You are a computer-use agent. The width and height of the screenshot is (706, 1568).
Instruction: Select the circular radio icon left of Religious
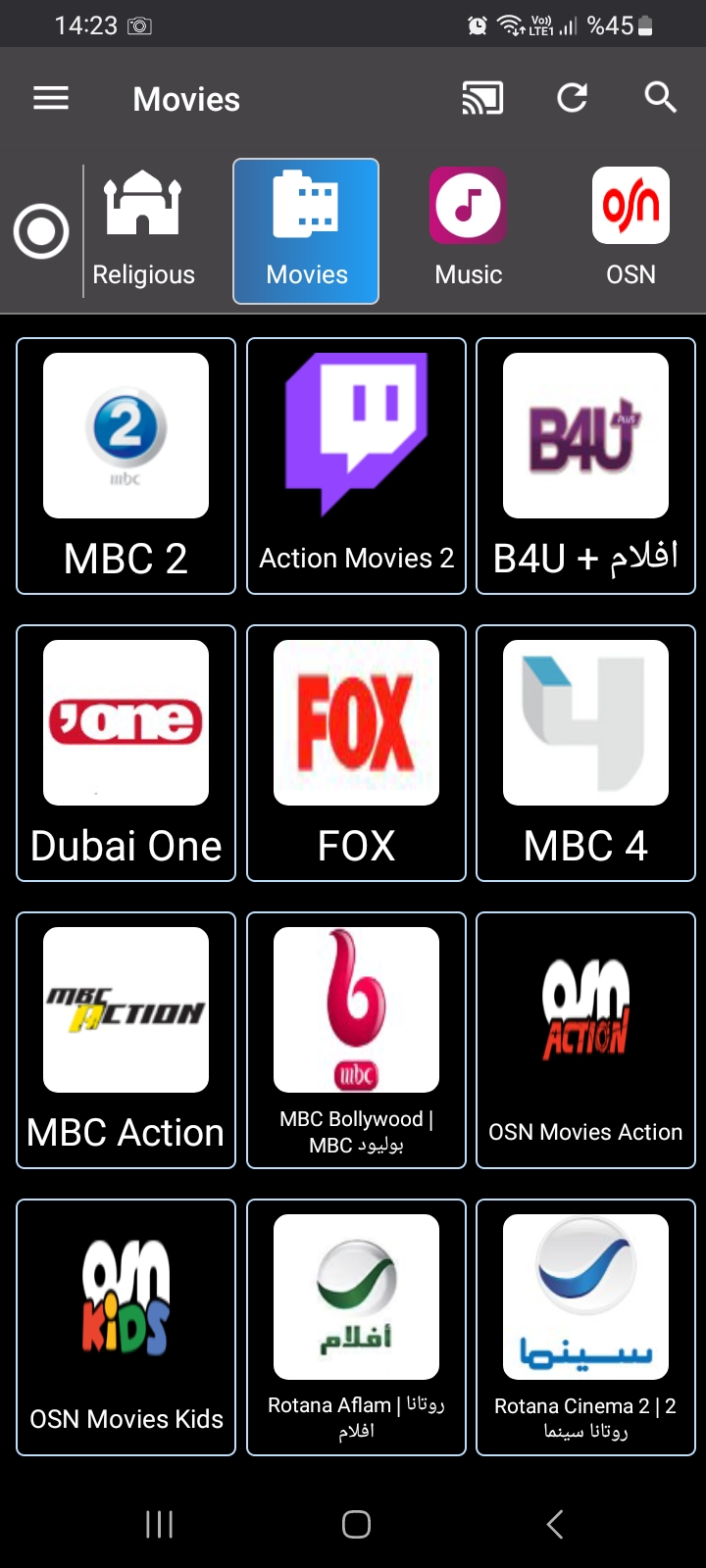click(x=41, y=232)
